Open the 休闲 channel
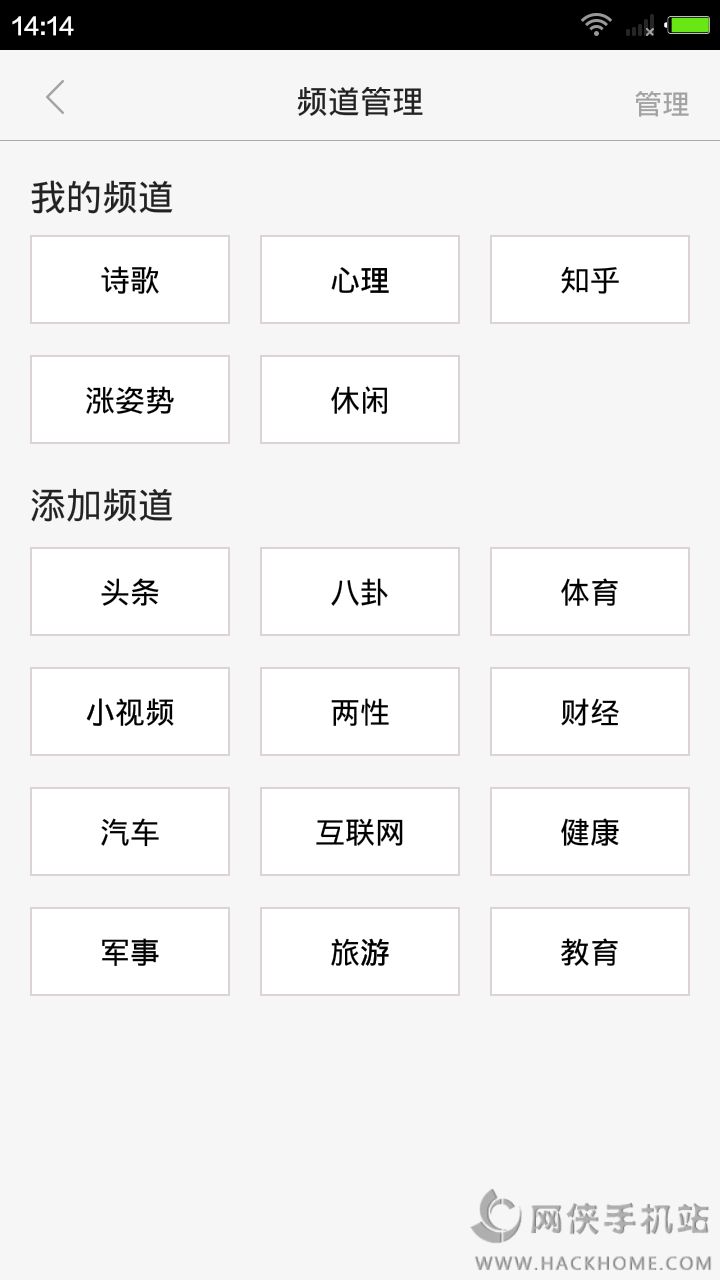720x1280 pixels. [360, 400]
